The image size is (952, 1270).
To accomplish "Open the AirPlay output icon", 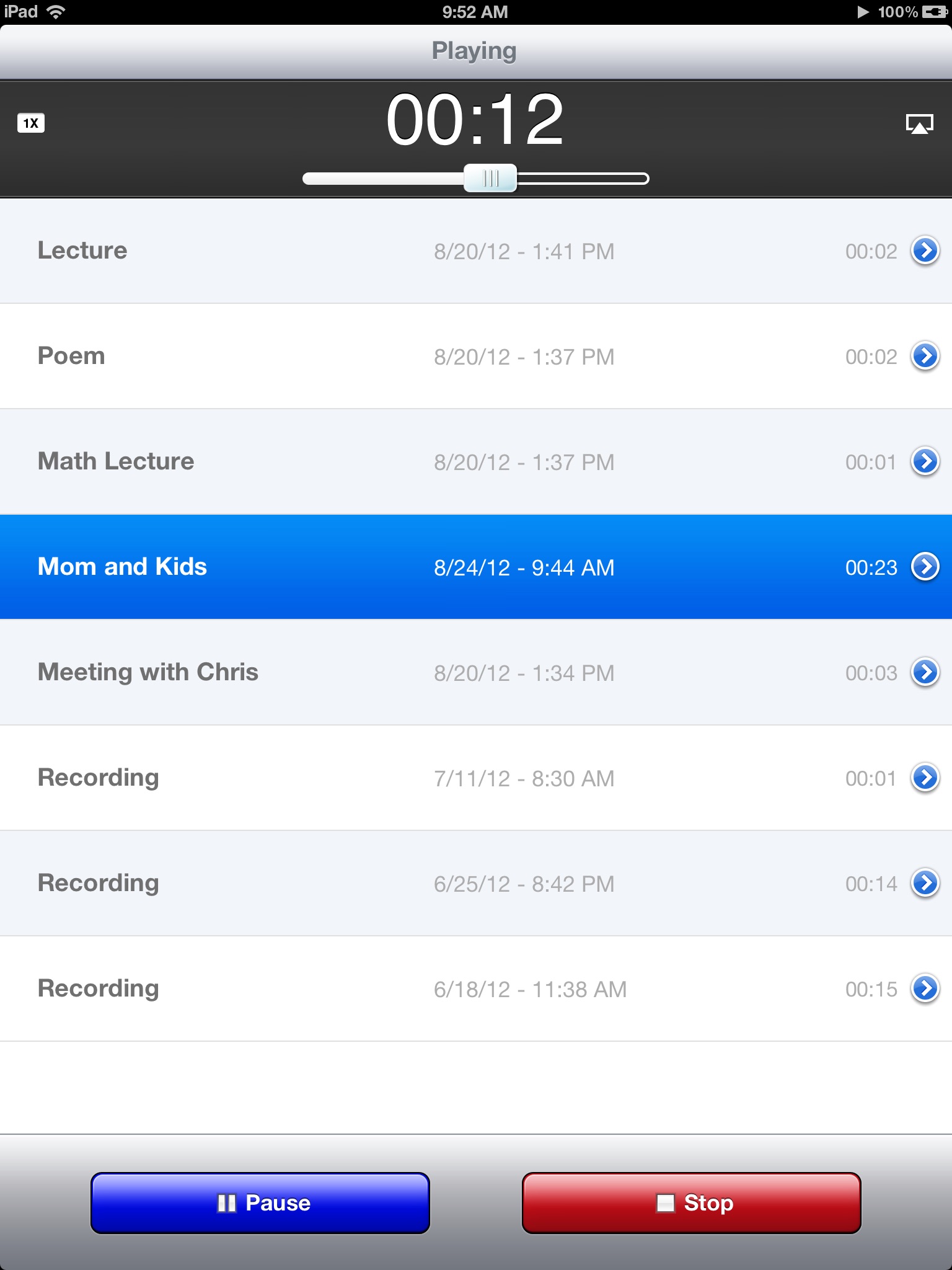I will point(919,123).
